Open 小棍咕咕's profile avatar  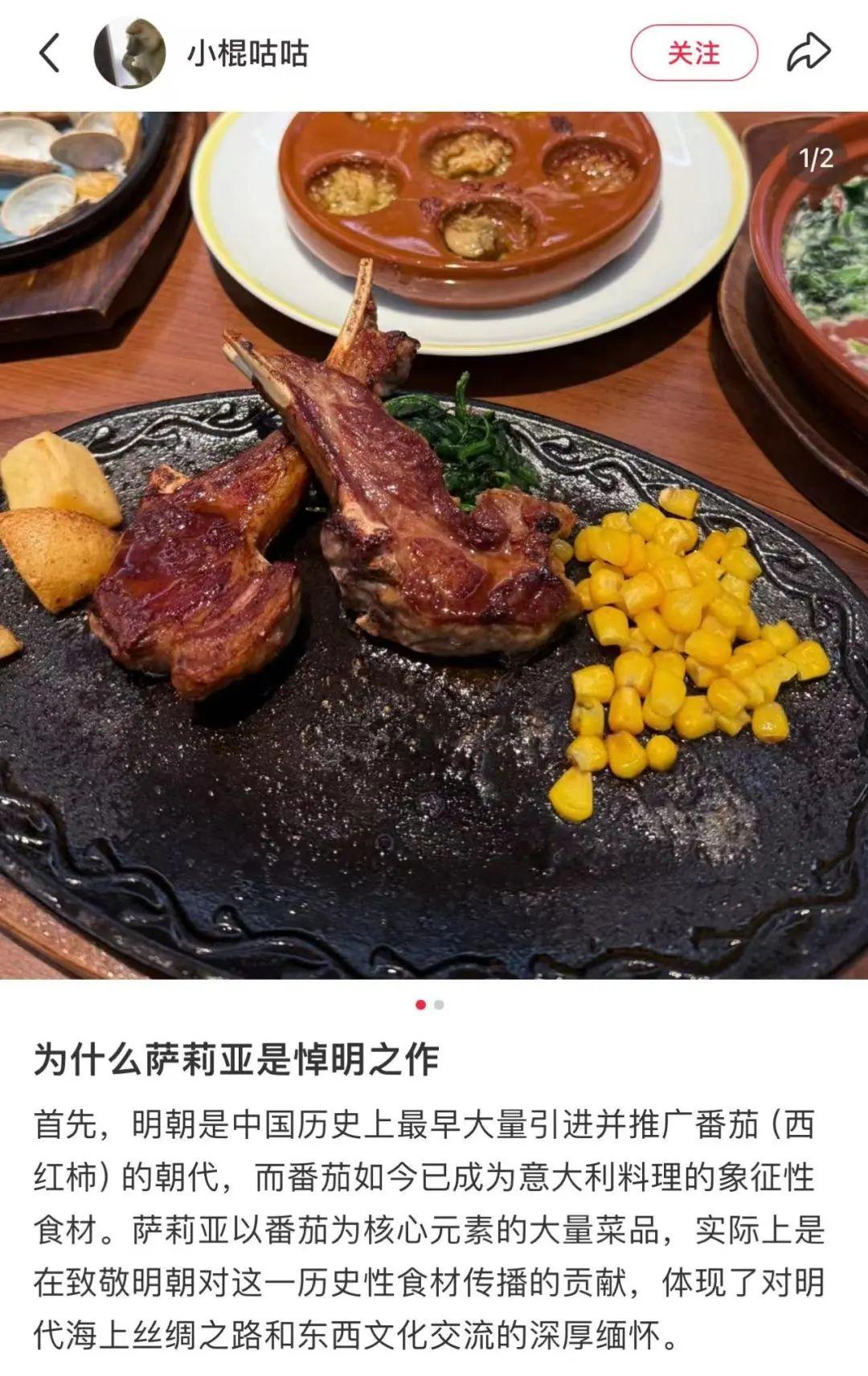pos(129,53)
